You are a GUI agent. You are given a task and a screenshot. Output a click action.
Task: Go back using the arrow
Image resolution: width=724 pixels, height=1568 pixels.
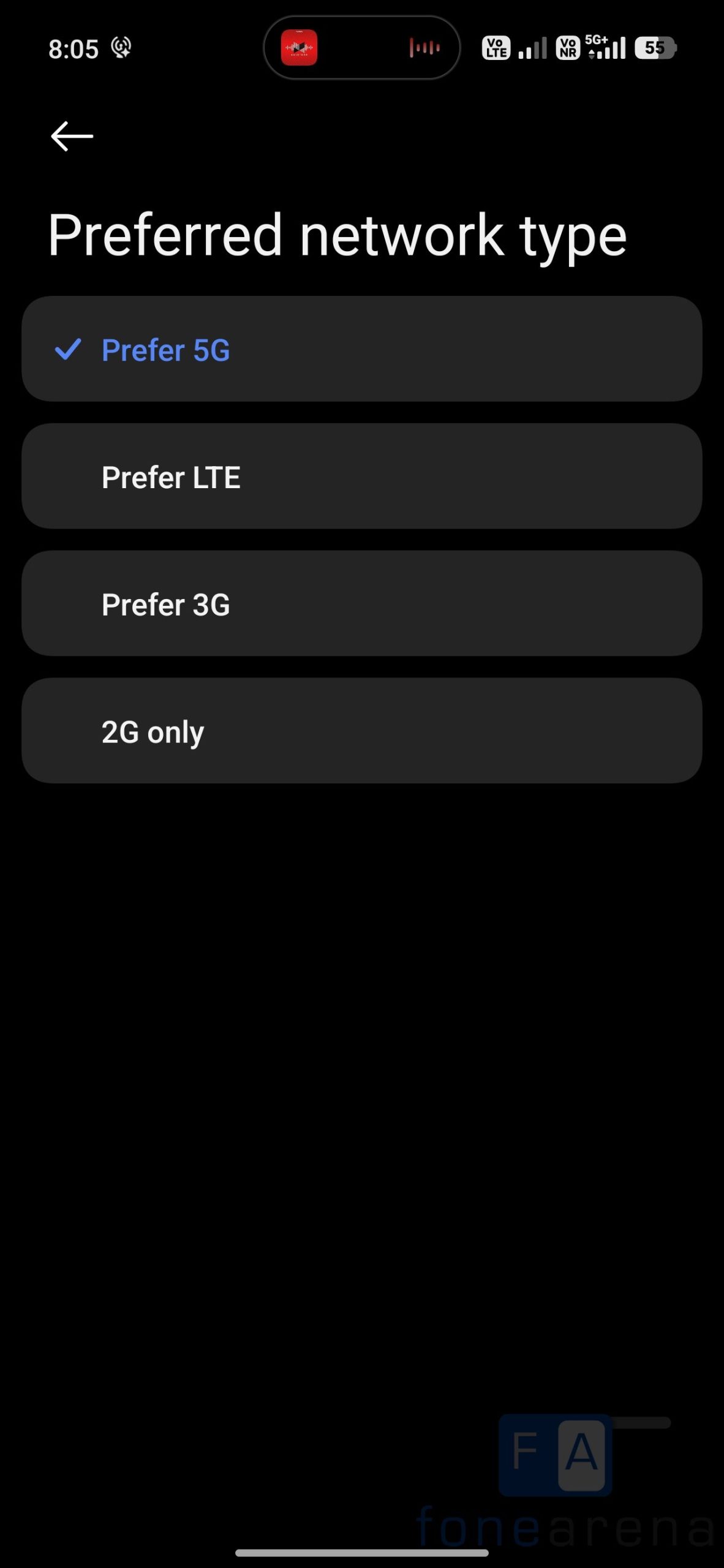[x=72, y=136]
